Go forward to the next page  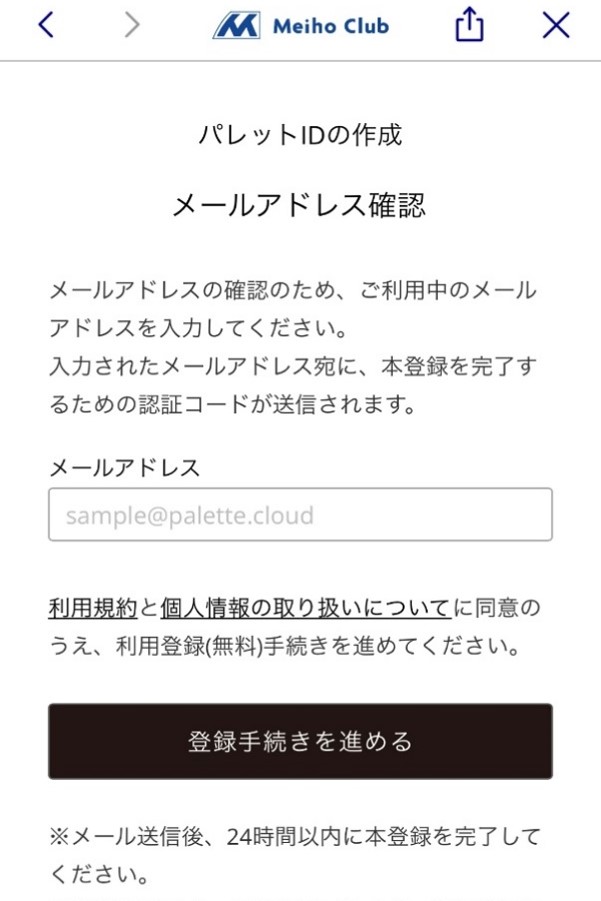click(132, 26)
